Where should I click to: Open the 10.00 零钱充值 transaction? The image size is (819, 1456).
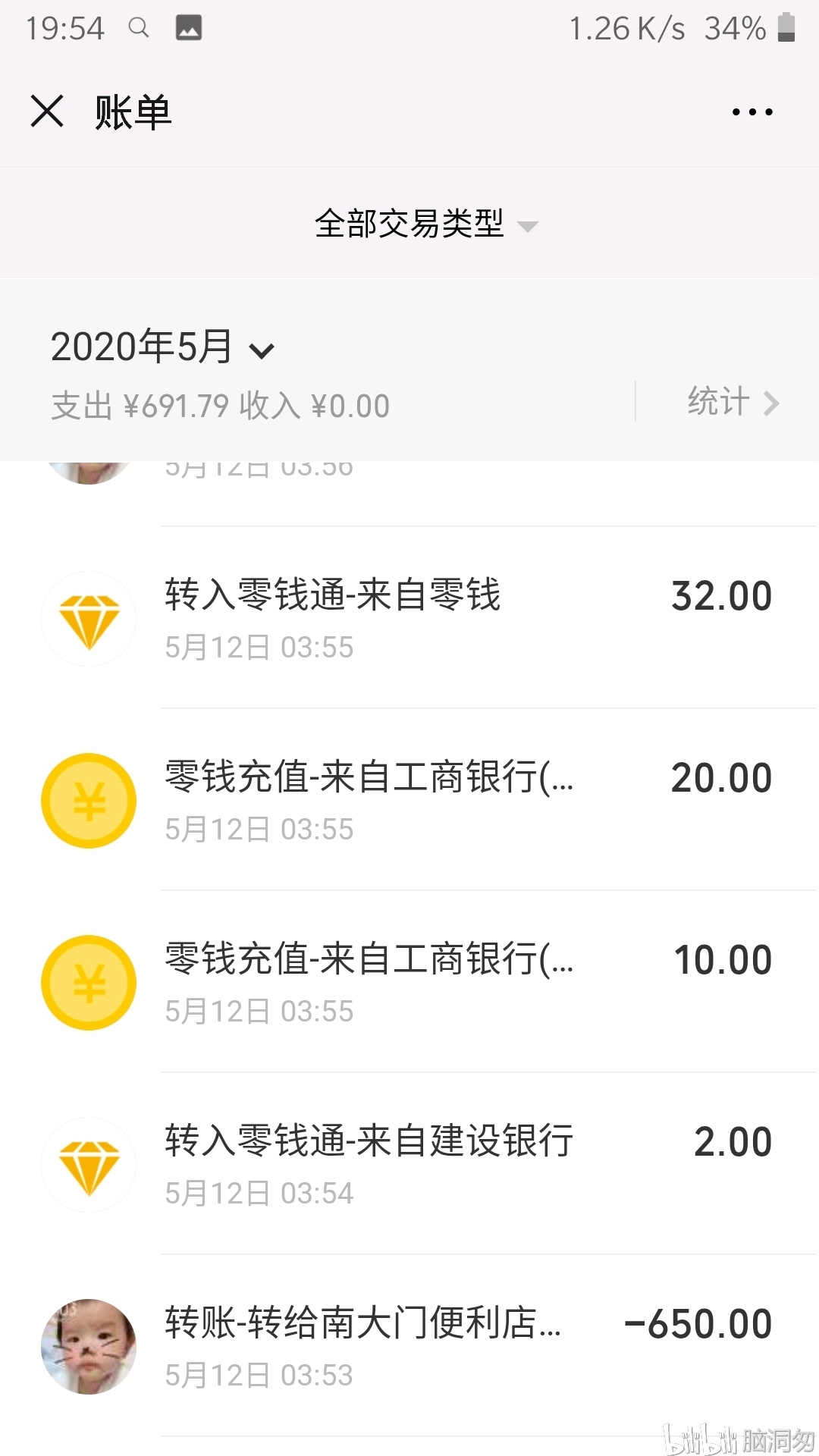pos(409,982)
